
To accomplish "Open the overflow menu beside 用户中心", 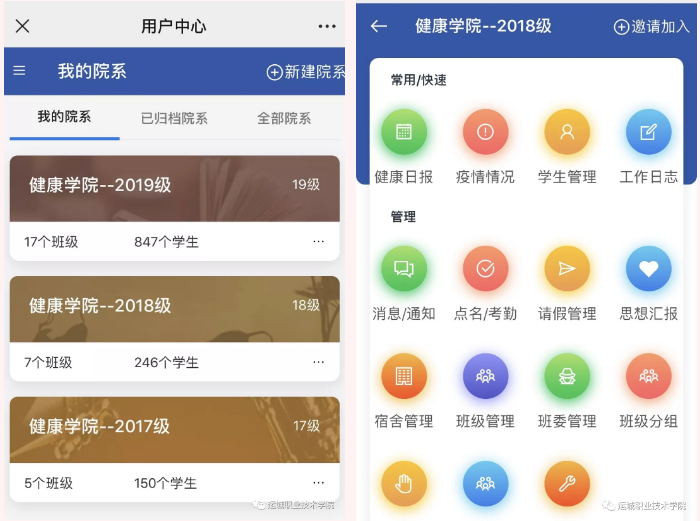I will 327,26.
